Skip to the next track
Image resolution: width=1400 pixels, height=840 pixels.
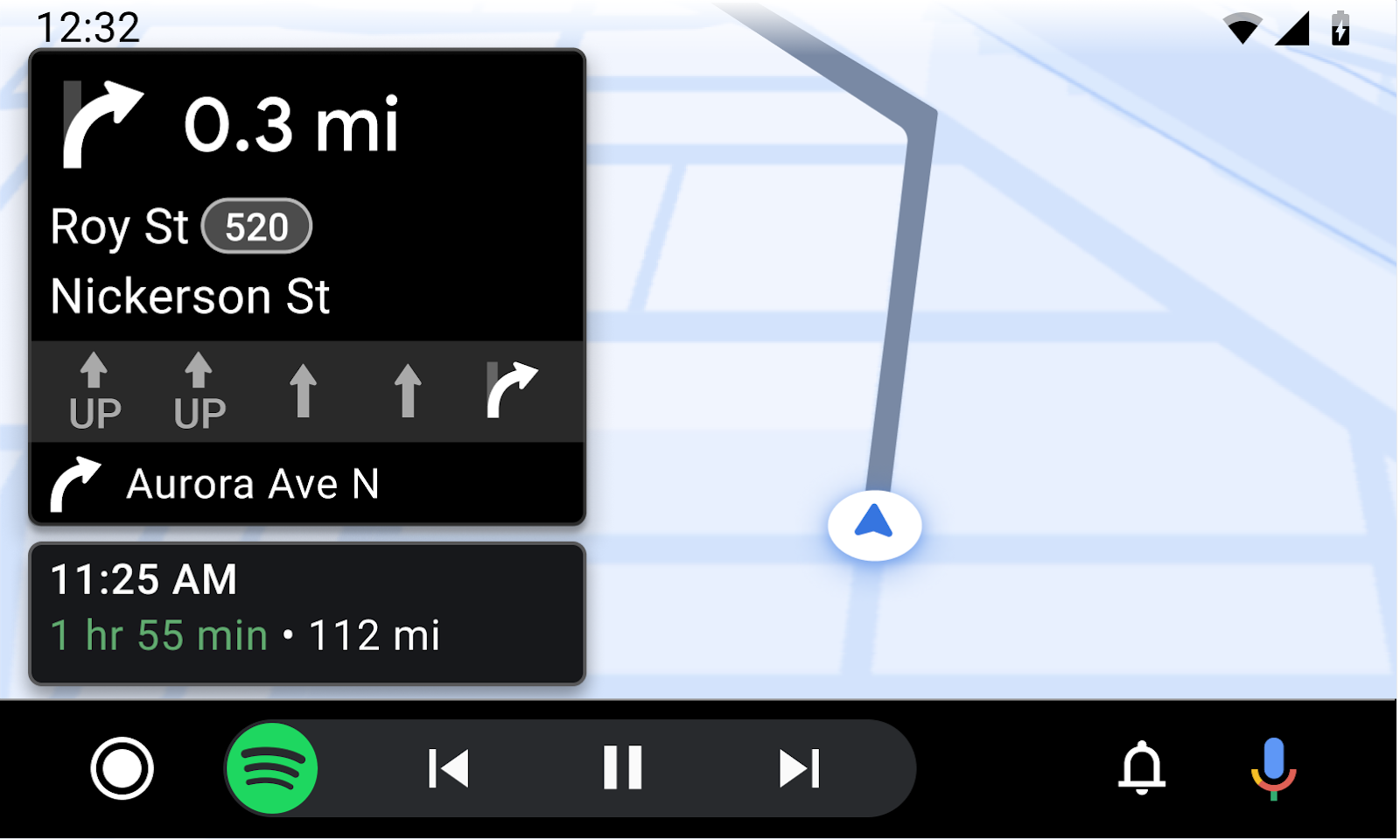(x=799, y=769)
